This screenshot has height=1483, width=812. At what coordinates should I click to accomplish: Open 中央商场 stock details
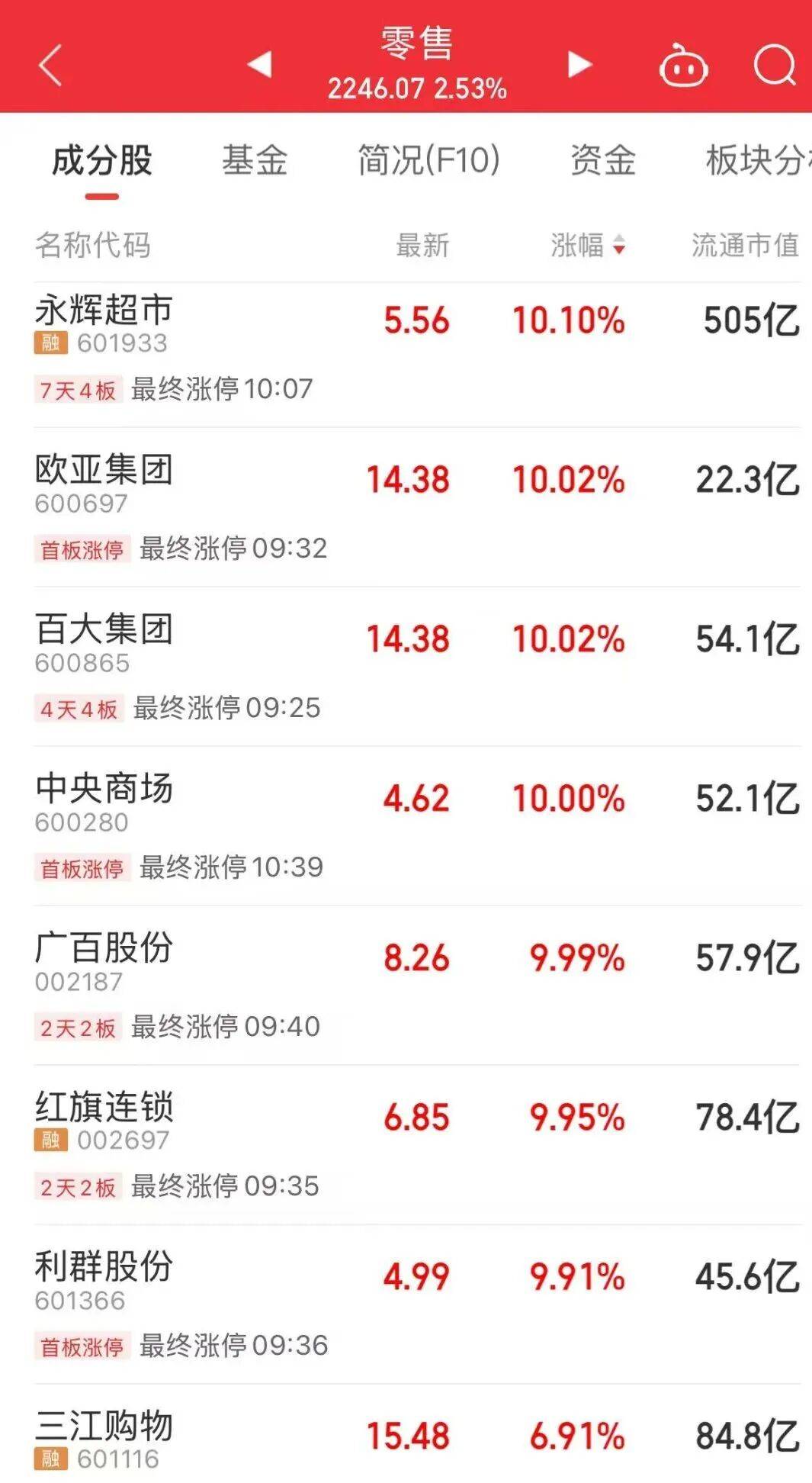click(104, 789)
